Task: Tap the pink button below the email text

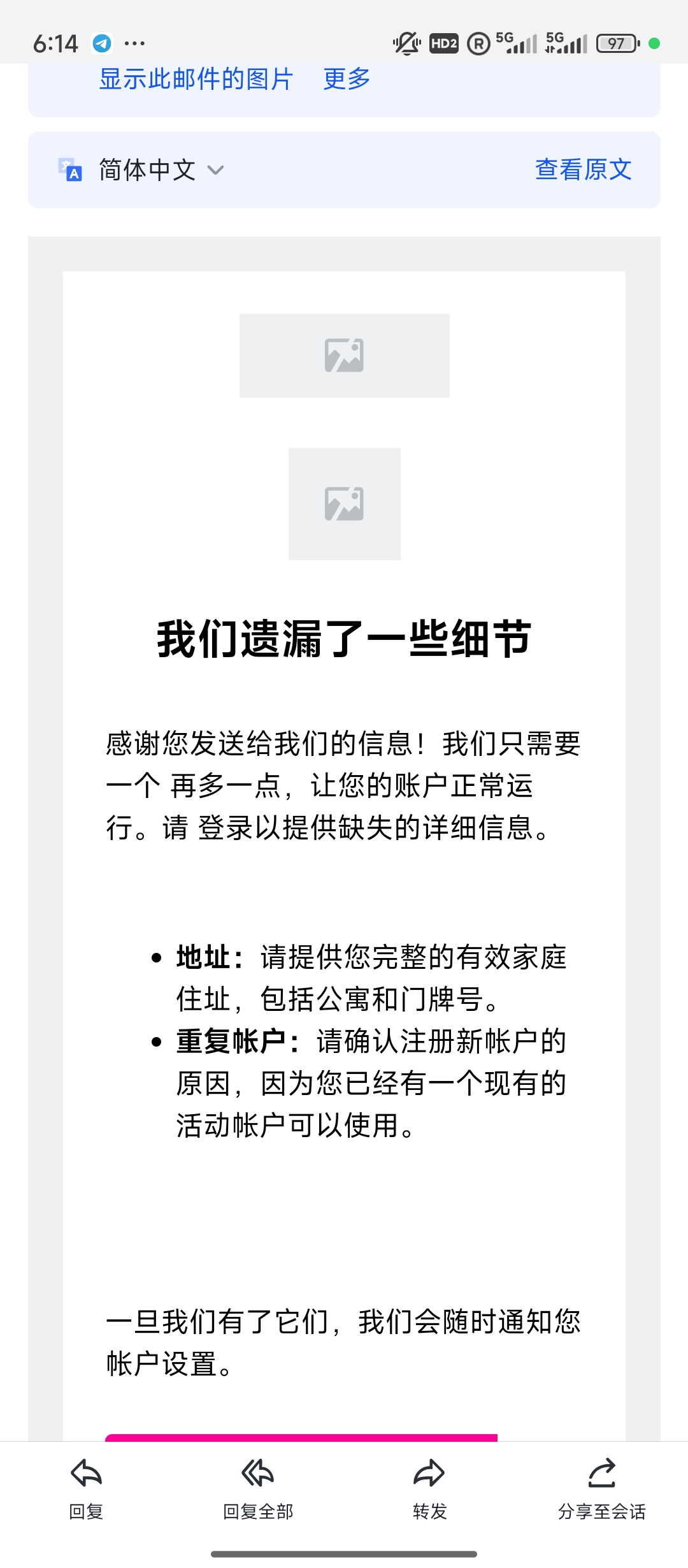Action: click(301, 1437)
